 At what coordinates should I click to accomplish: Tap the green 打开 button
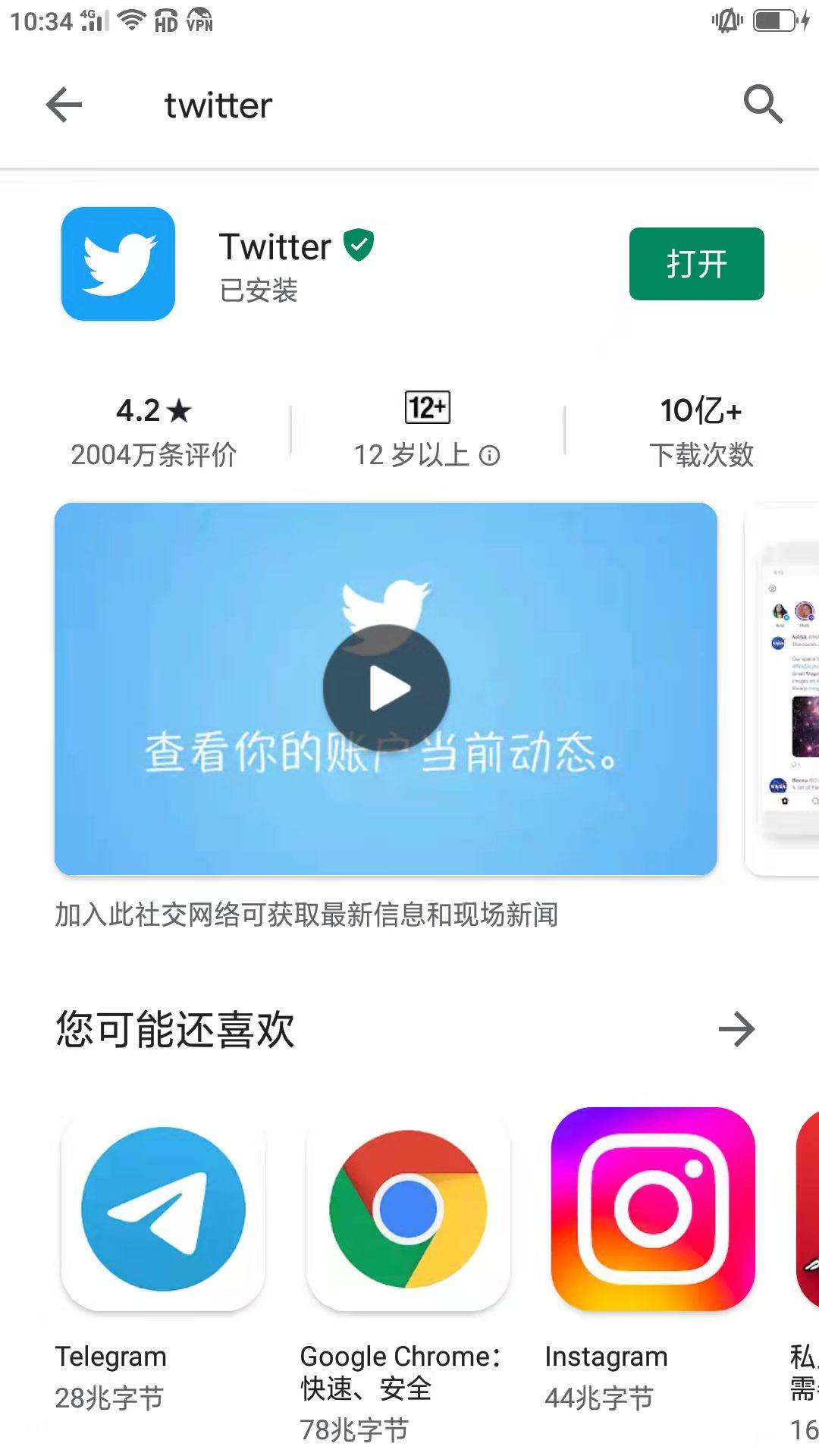[x=696, y=264]
